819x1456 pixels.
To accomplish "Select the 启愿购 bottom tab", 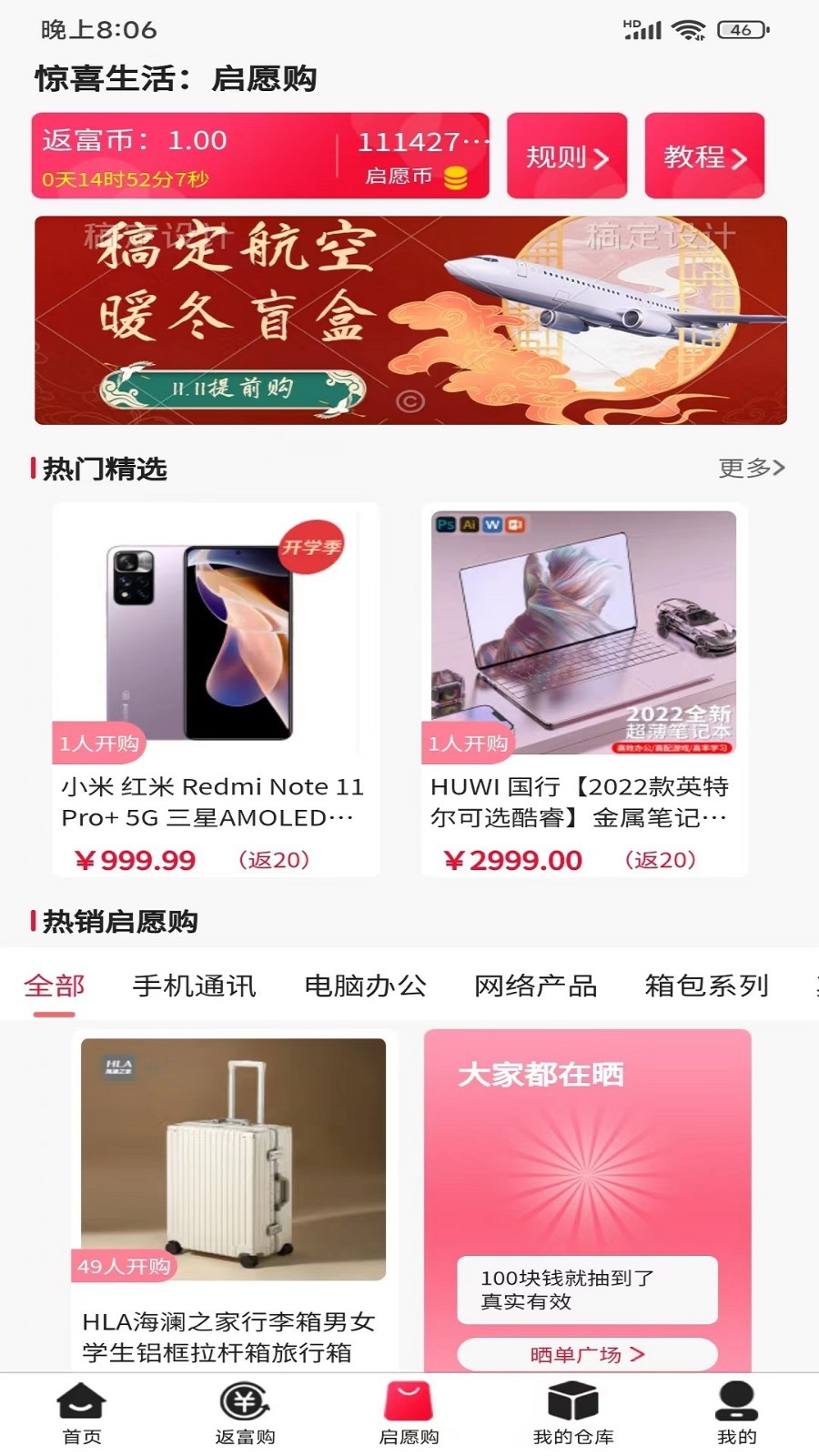I will click(409, 1413).
